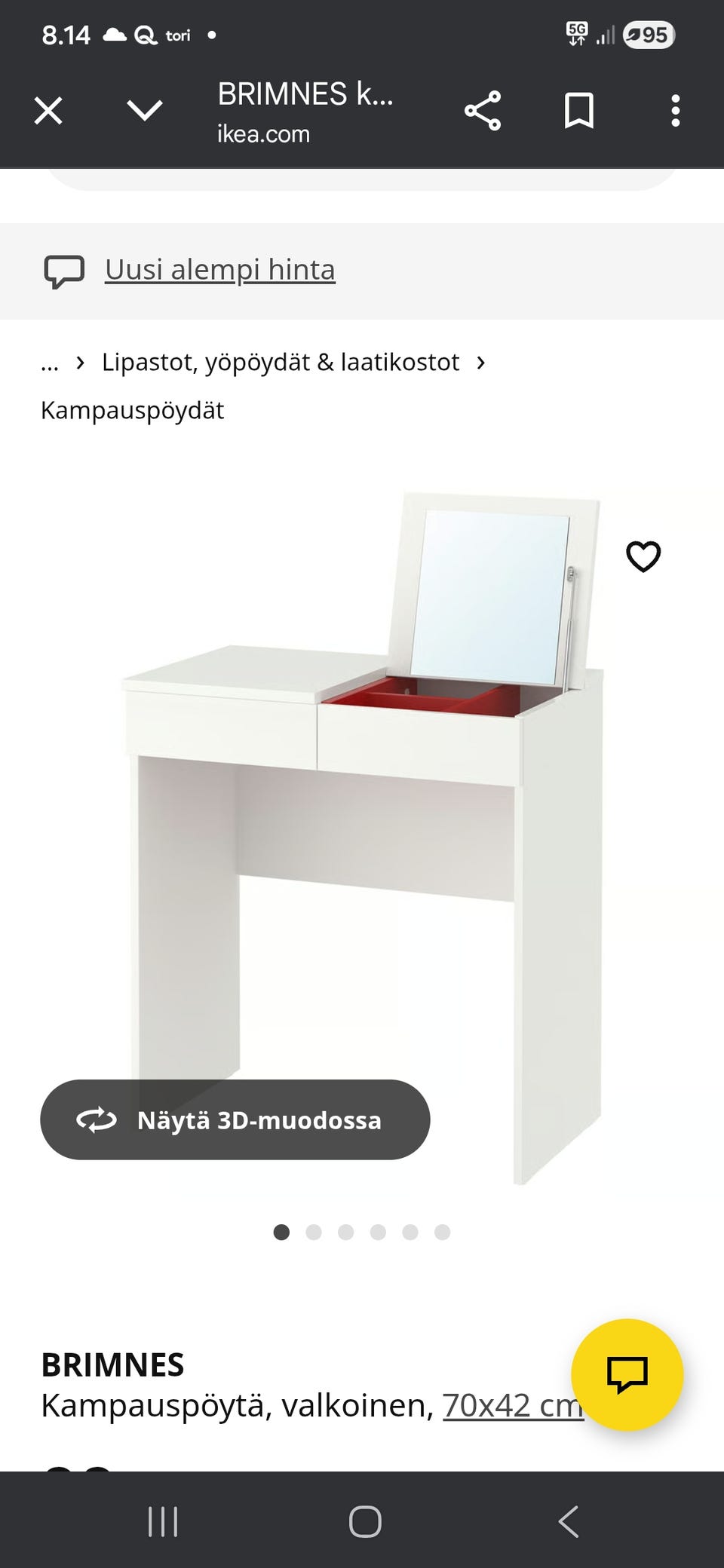Tap the home circle in navigation bar

(362, 1521)
